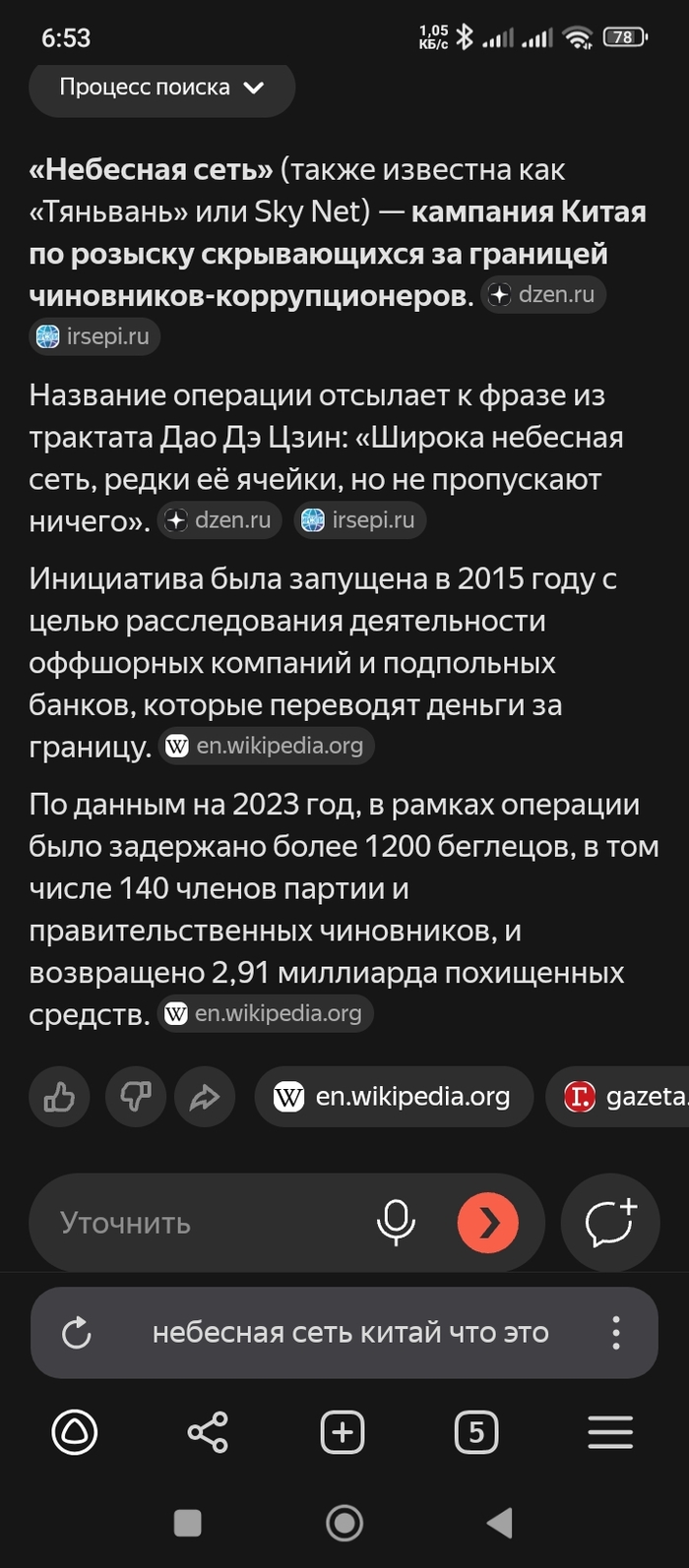Open the Alice assistant icon in the bottom bar
This screenshot has height=1568, width=689.
coord(75,1432)
